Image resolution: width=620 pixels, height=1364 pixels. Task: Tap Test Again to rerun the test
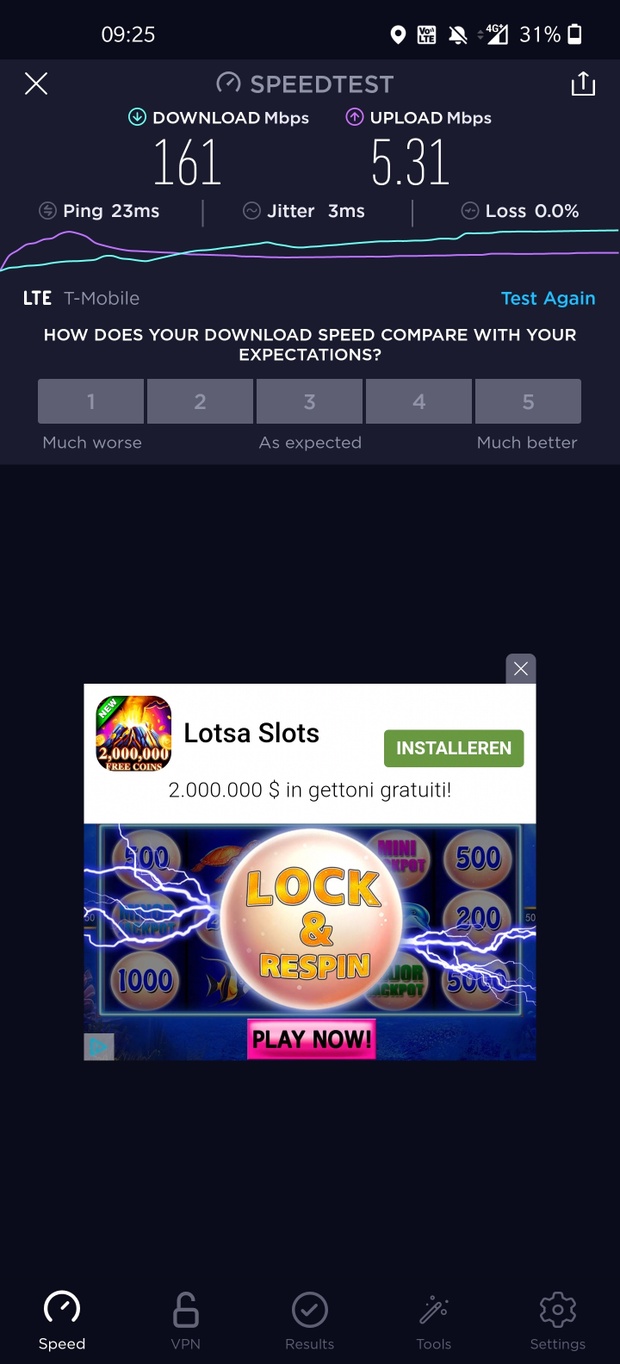click(547, 298)
